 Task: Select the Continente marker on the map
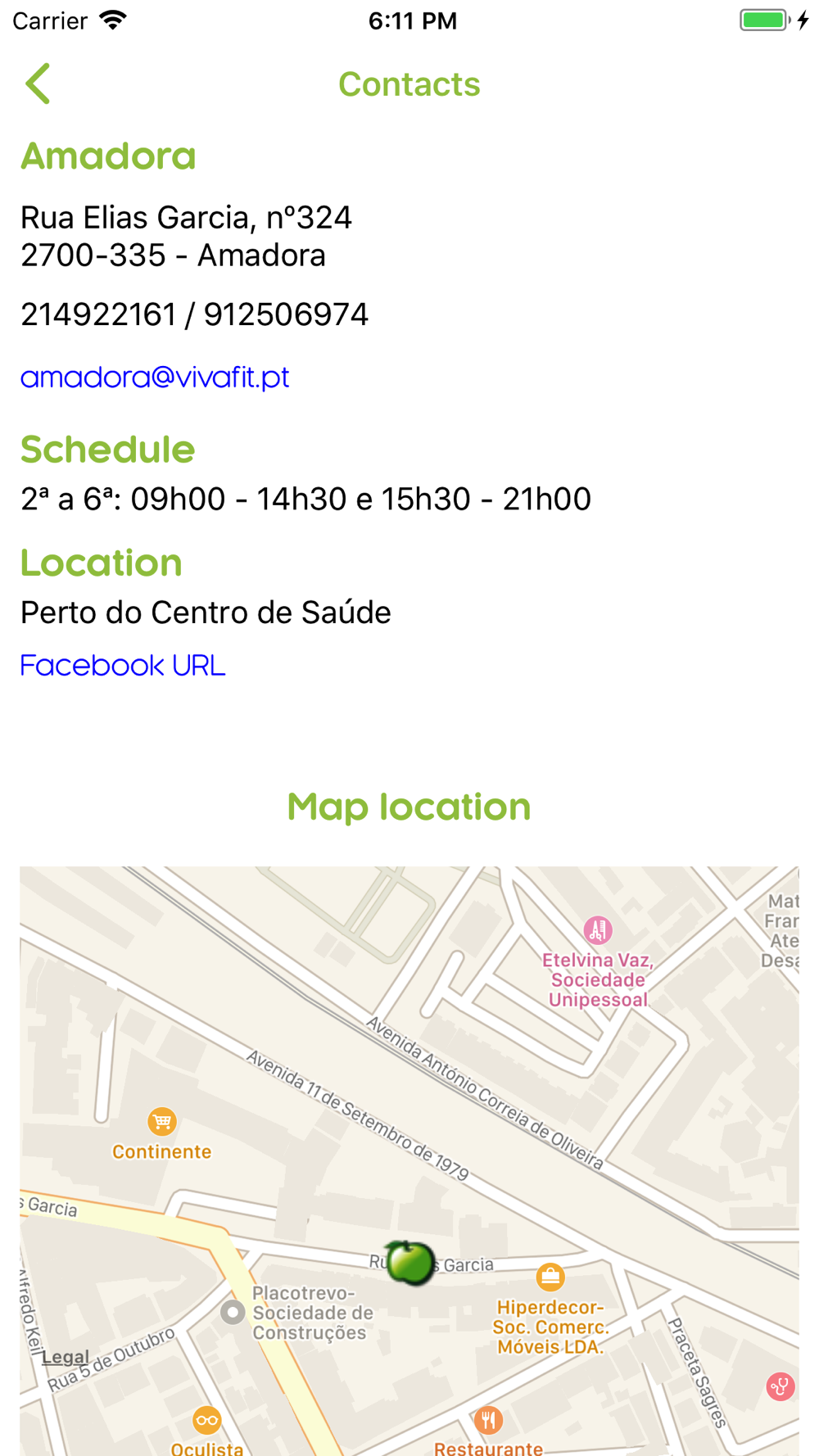(x=162, y=1121)
